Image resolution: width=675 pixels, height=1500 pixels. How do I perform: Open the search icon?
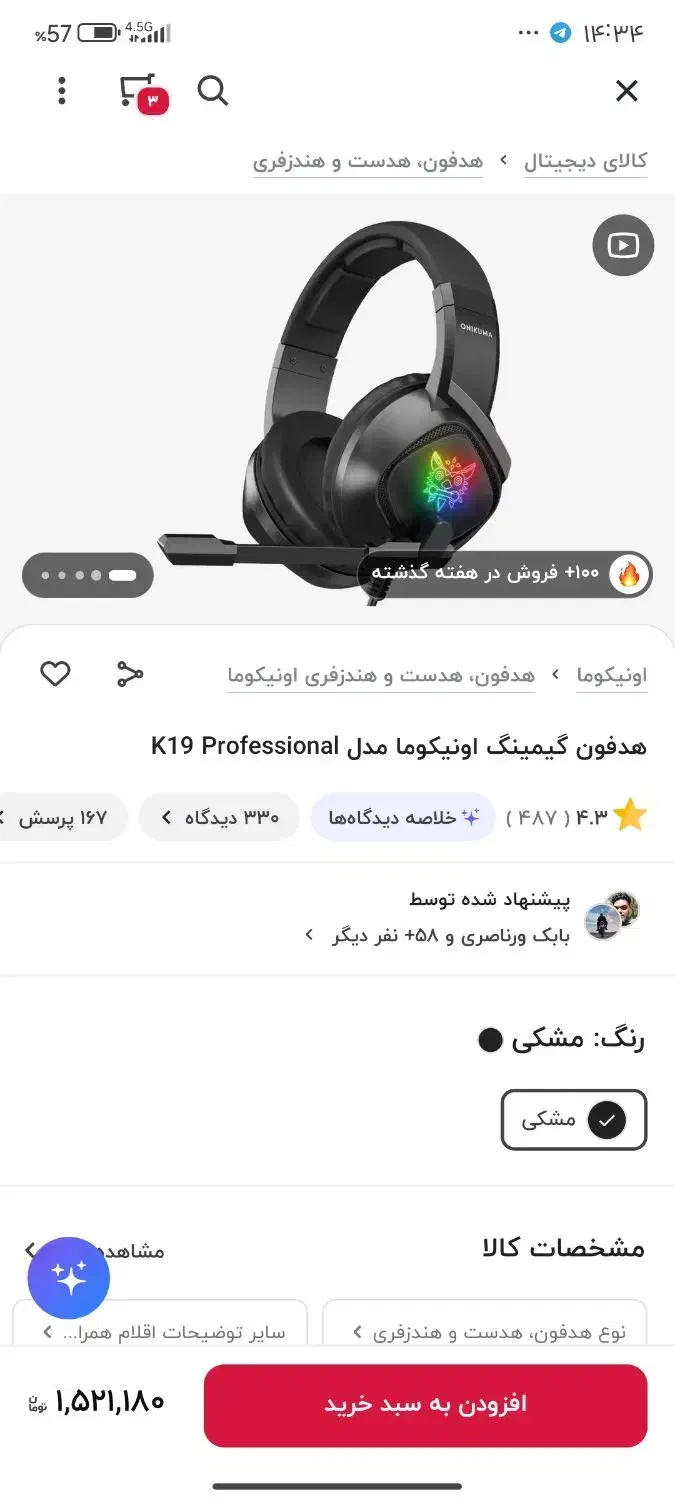point(213,92)
